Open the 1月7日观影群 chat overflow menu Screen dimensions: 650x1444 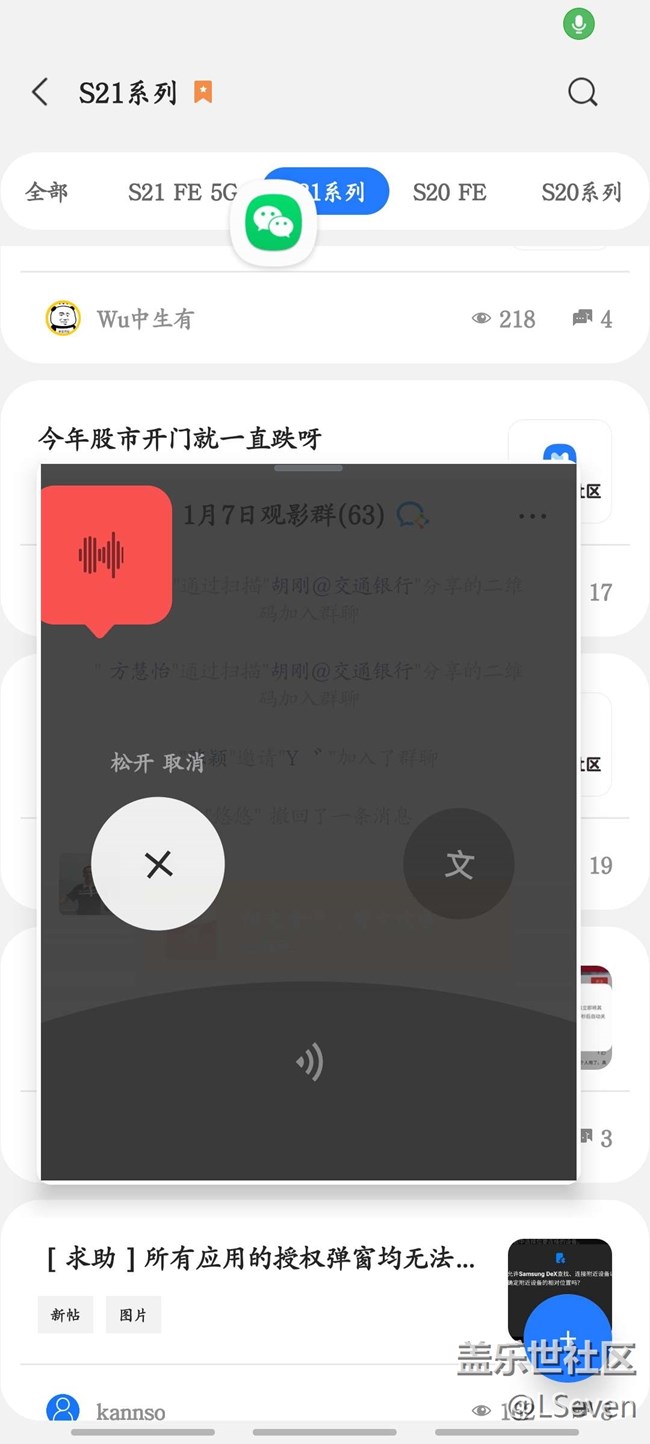tap(532, 516)
